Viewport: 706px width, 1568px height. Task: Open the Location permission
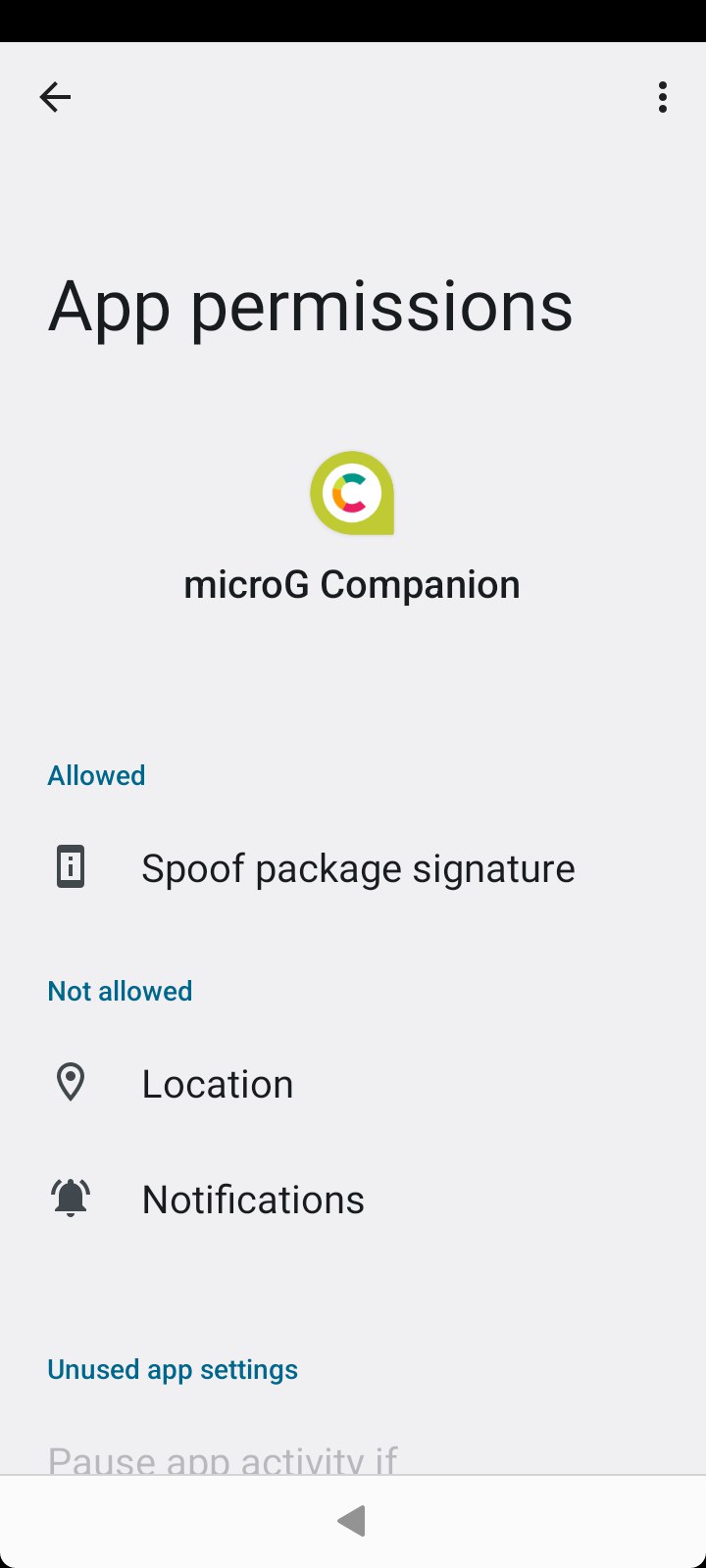click(353, 1084)
